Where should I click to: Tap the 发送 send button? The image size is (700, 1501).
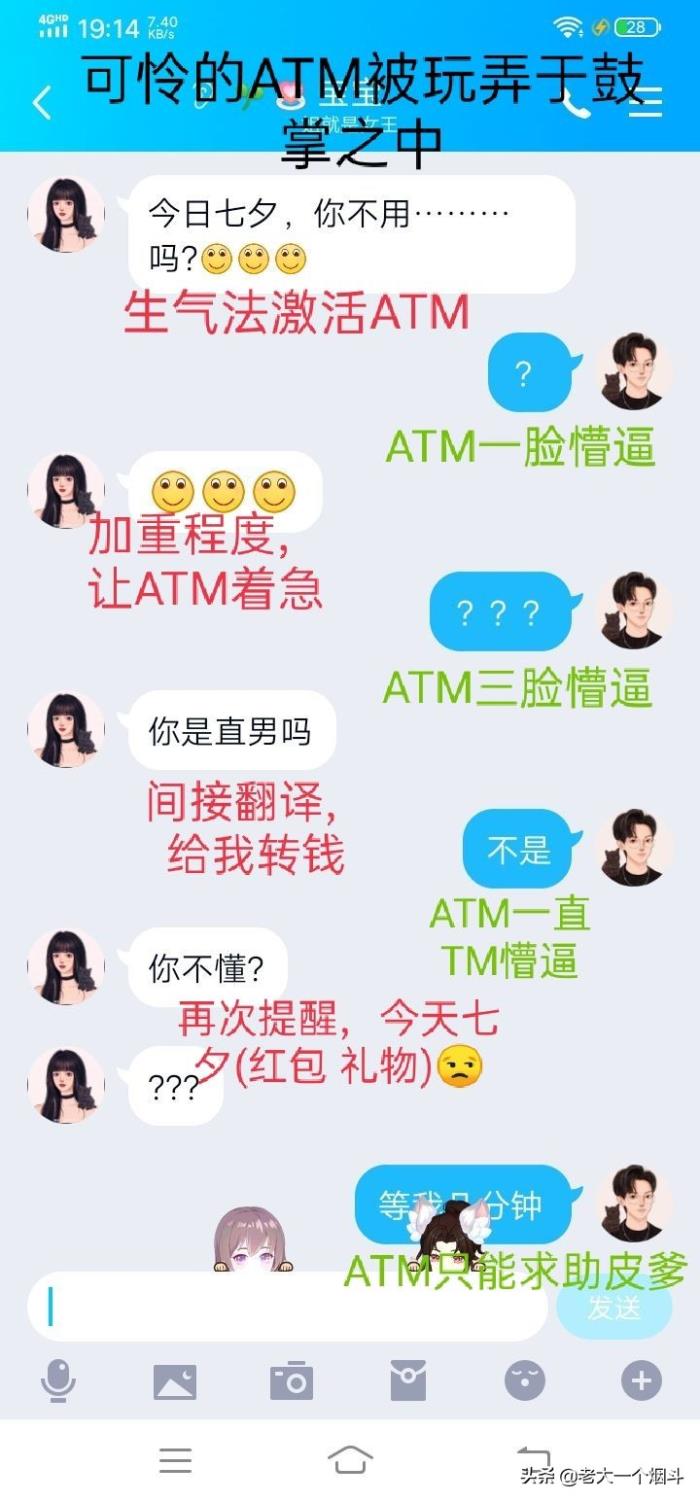click(x=613, y=1307)
